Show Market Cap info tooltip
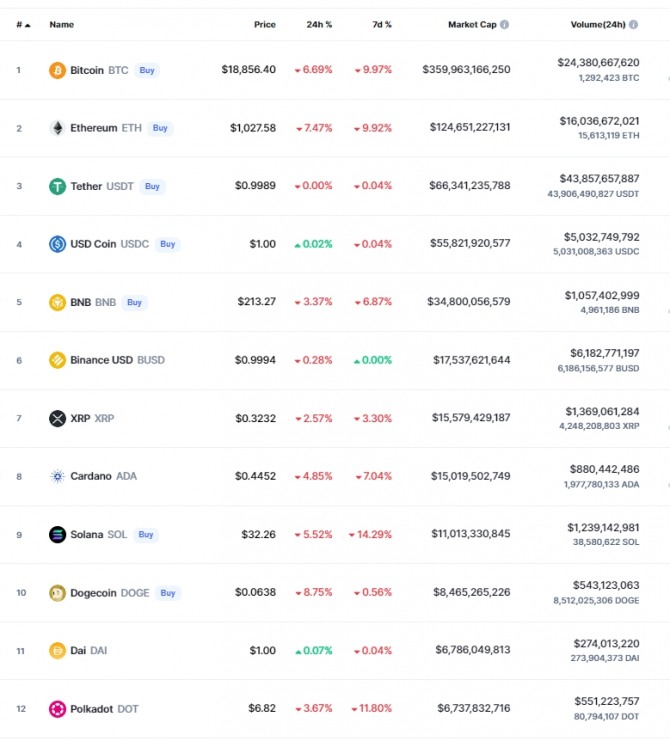Image resolution: width=670 pixels, height=741 pixels. [x=504, y=24]
